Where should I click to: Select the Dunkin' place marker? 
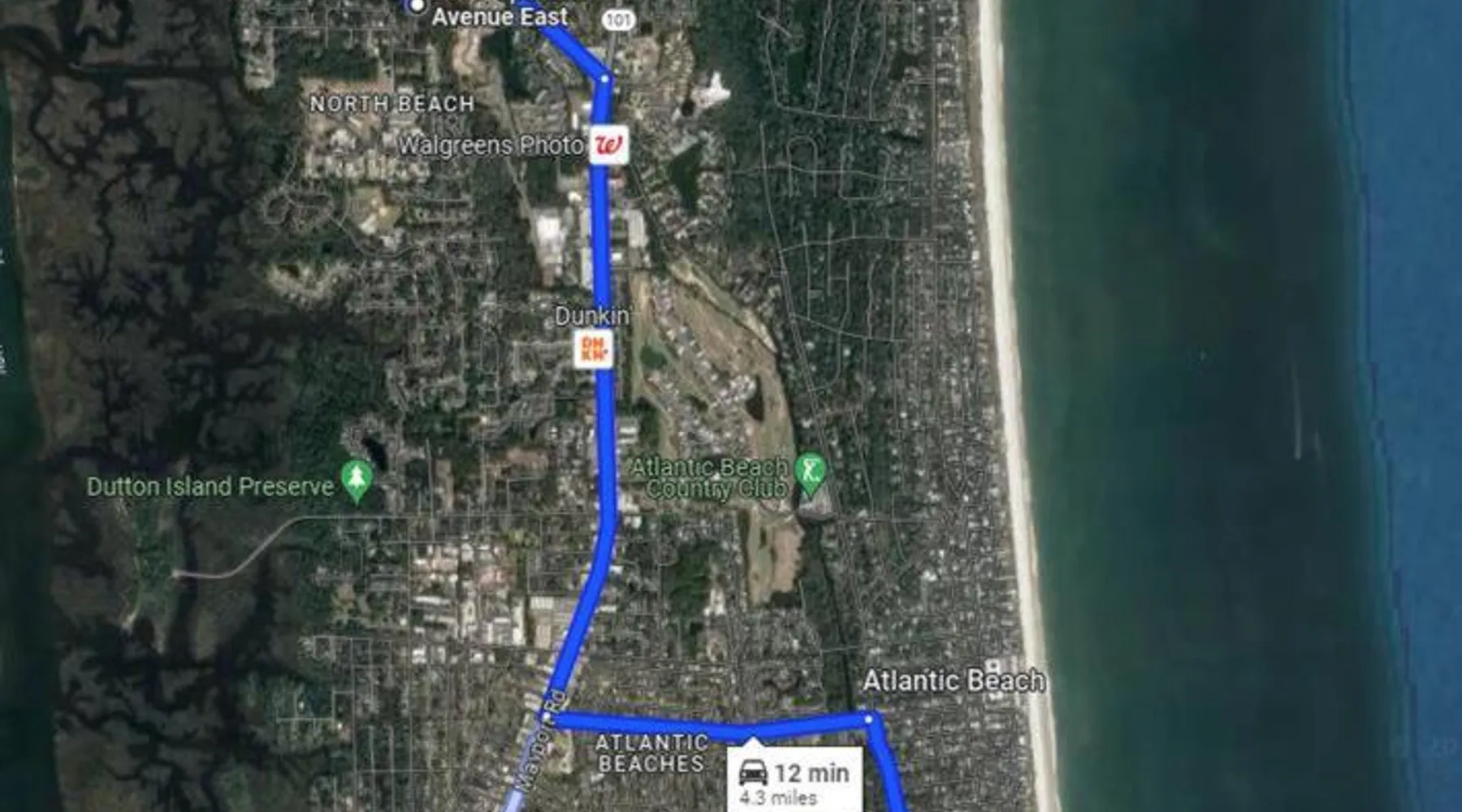pos(593,349)
